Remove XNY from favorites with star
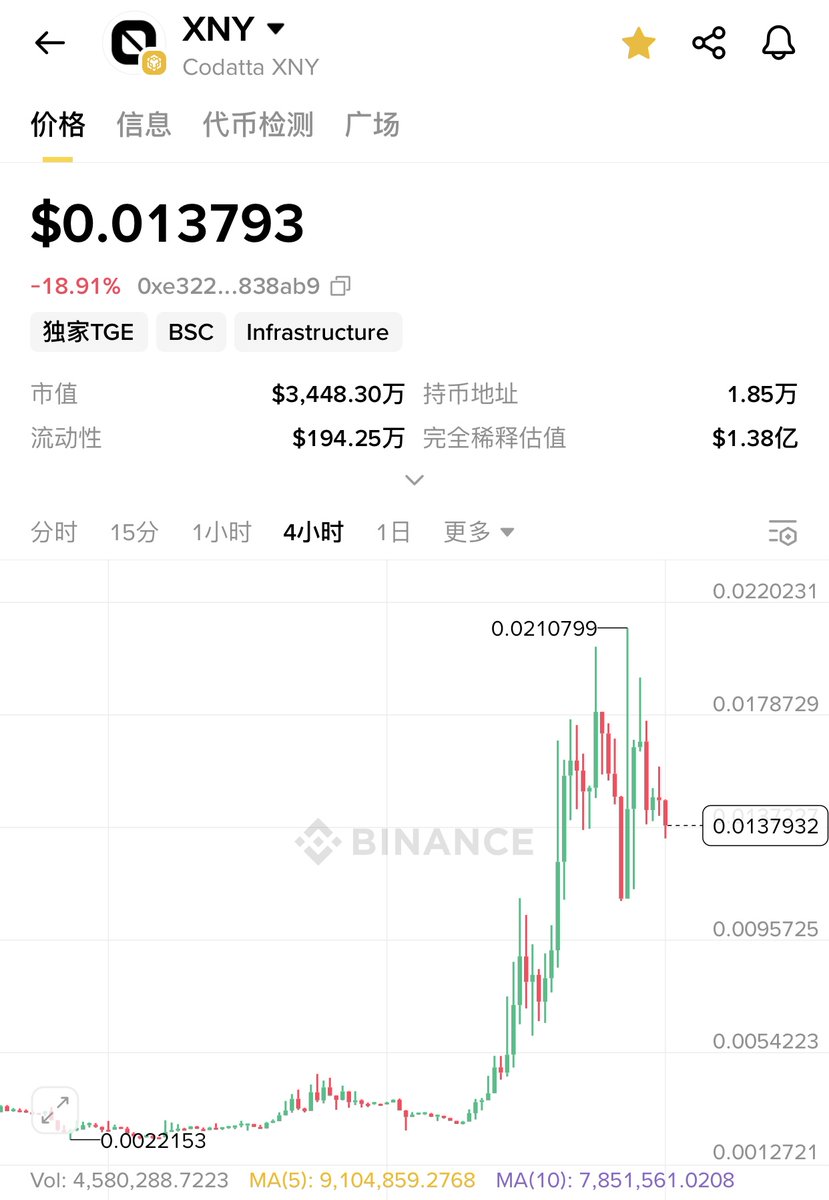The width and height of the screenshot is (829, 1200). 638,43
